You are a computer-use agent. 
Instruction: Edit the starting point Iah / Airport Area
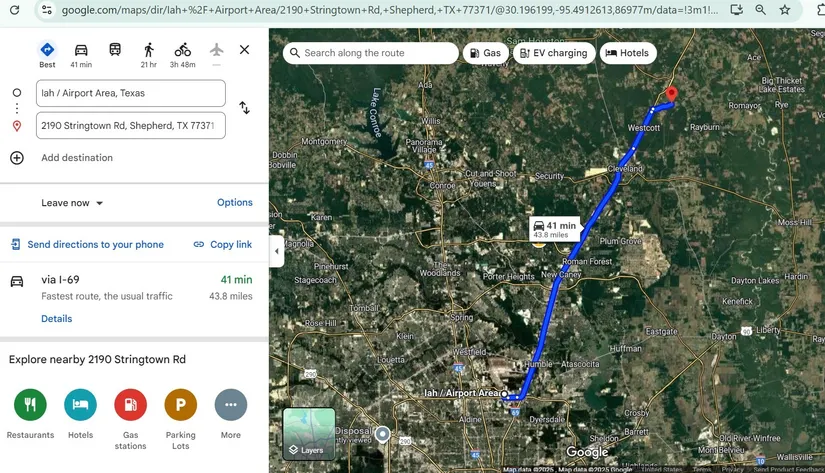pos(130,93)
